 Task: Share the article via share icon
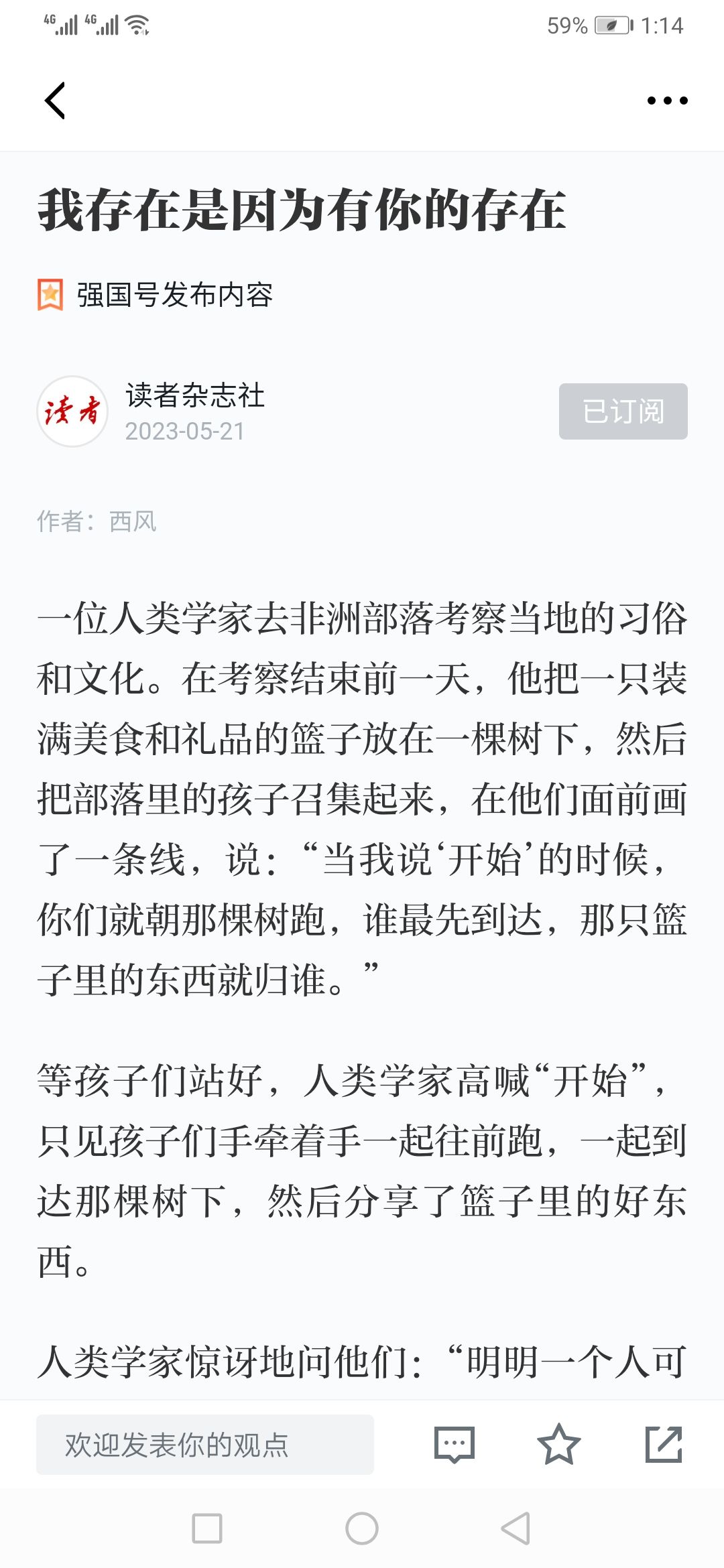coord(663,1445)
